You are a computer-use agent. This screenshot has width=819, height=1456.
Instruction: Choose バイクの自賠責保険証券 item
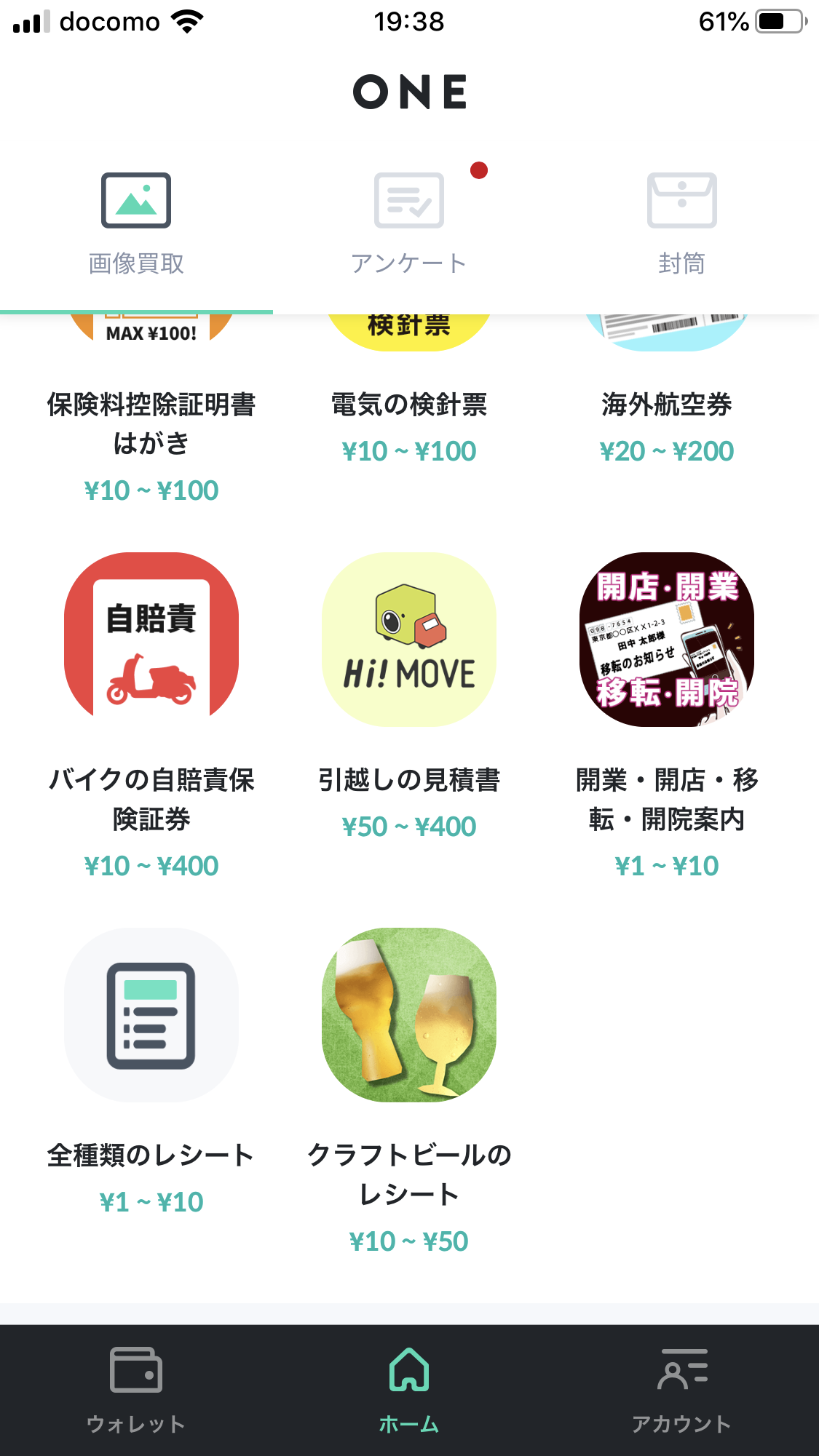151,640
